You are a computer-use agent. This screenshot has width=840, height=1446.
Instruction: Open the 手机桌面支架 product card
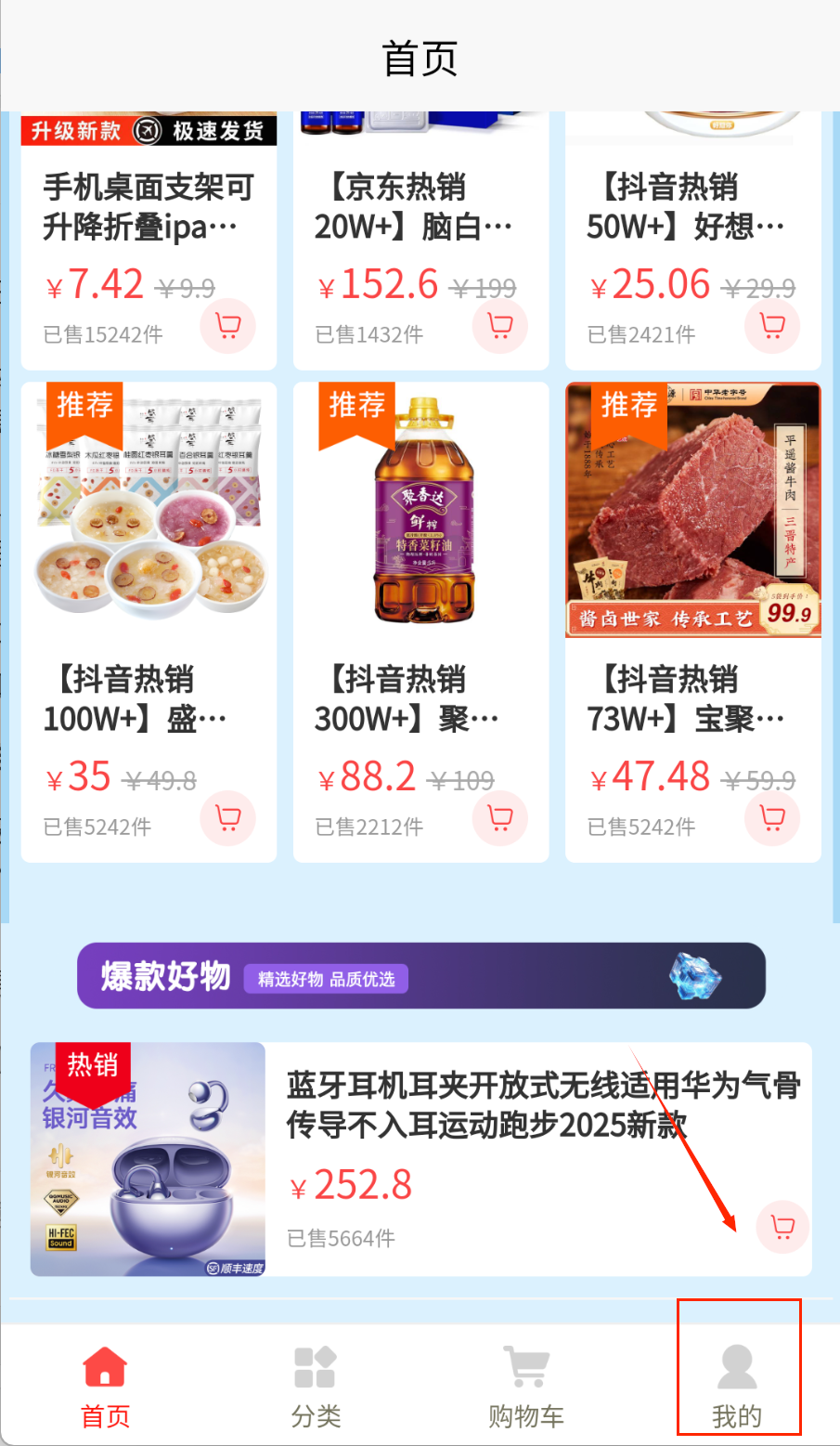(149, 206)
